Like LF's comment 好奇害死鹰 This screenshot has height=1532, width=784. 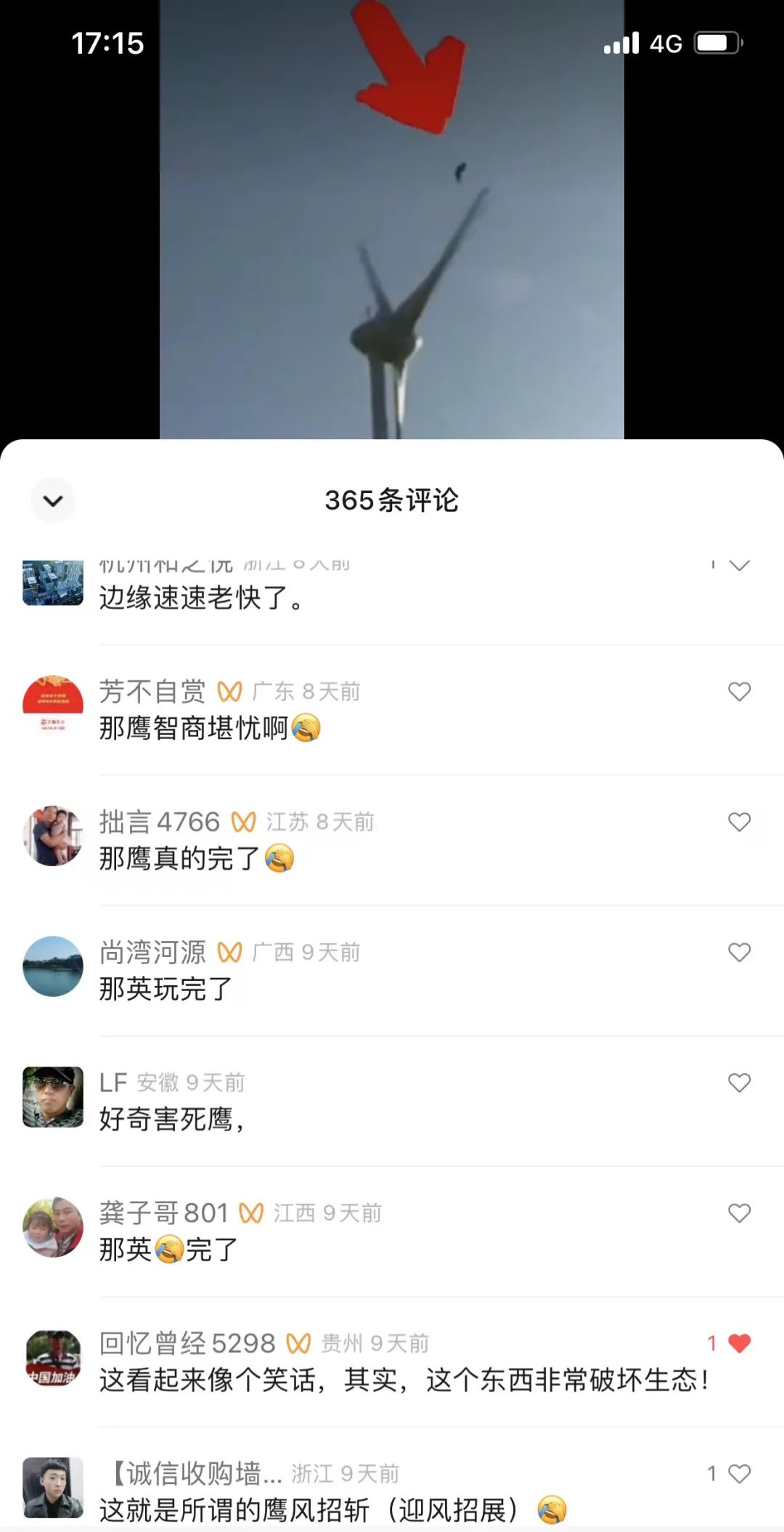tap(739, 1083)
